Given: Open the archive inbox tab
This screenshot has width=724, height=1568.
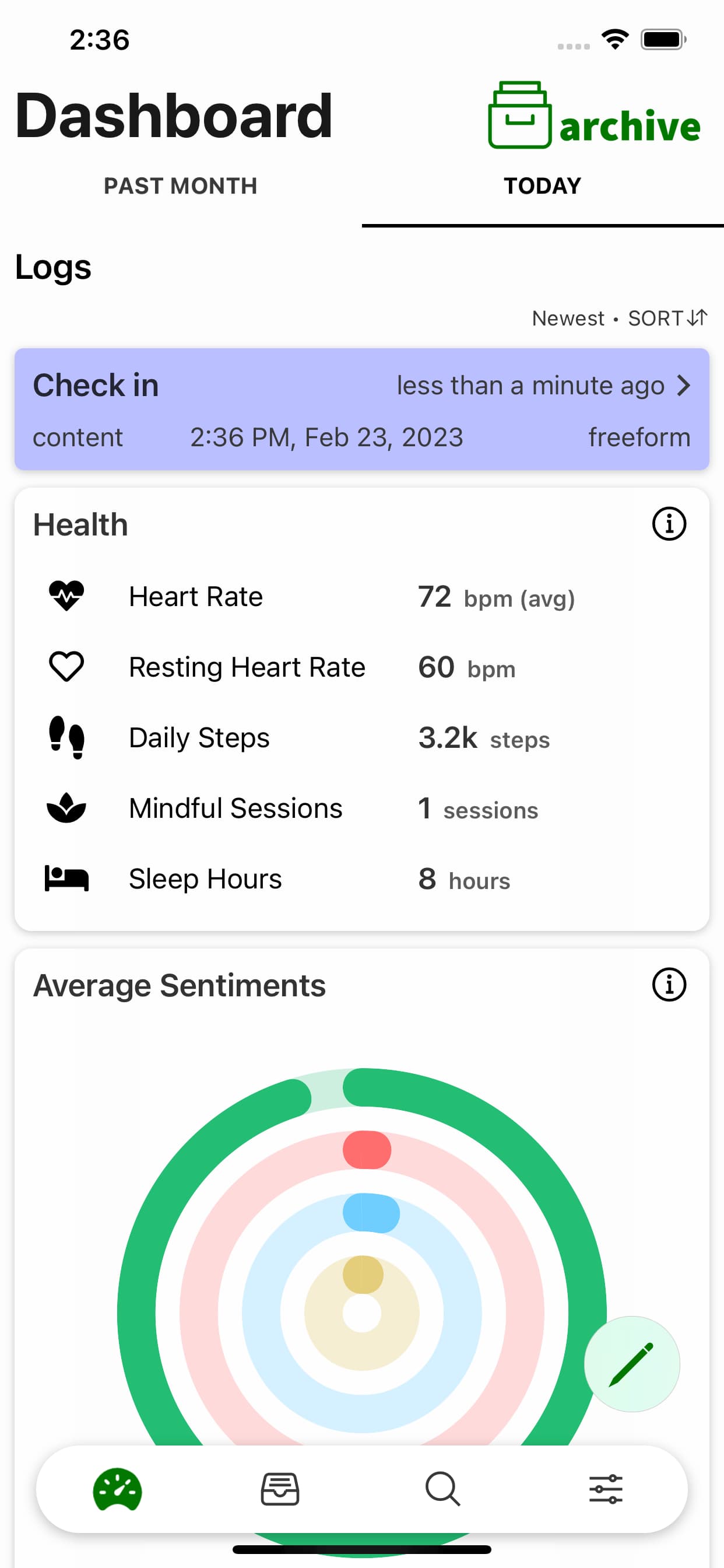Looking at the screenshot, I should 280,1489.
